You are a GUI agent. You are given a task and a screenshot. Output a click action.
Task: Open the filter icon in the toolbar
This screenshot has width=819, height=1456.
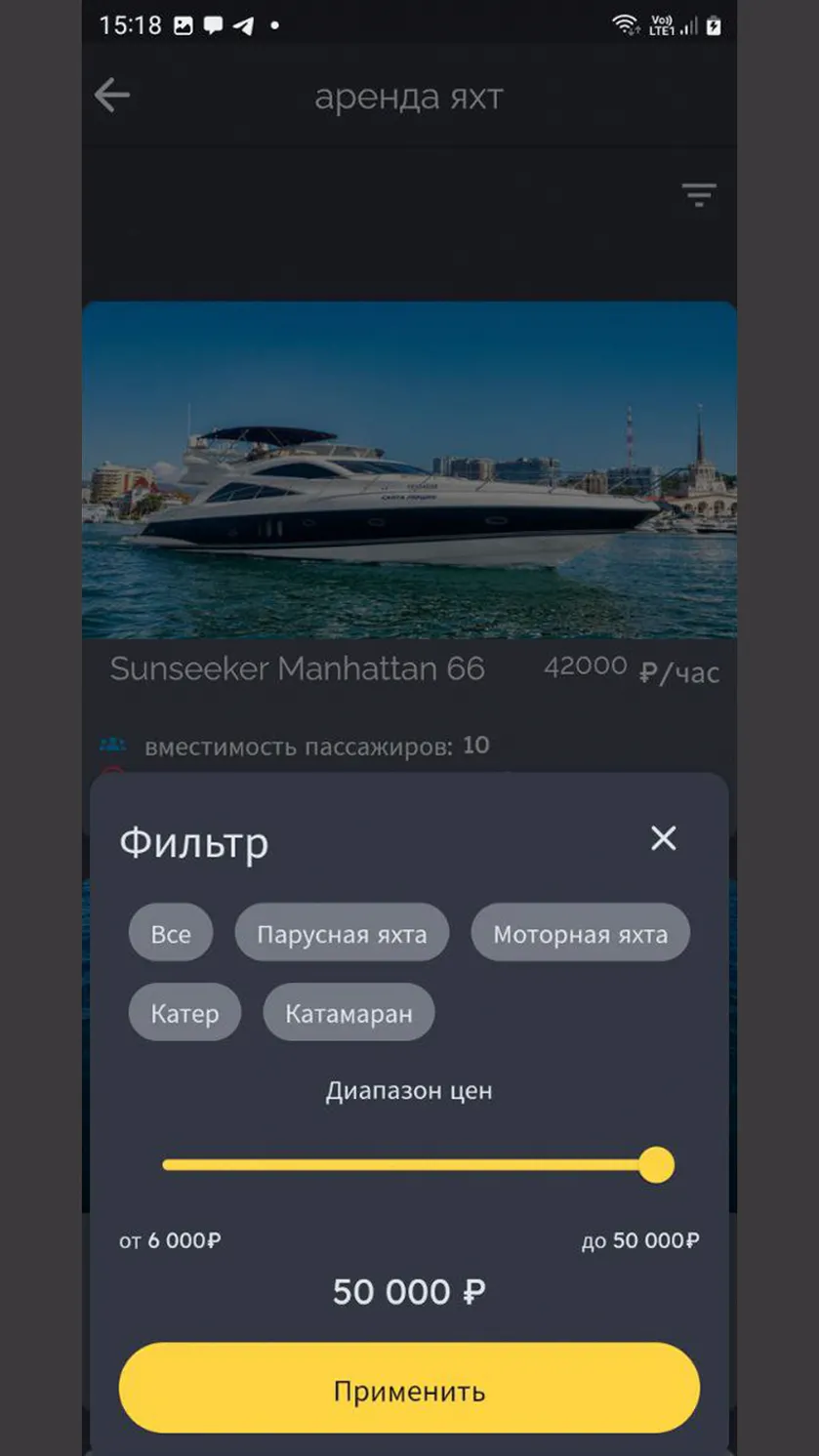point(699,194)
